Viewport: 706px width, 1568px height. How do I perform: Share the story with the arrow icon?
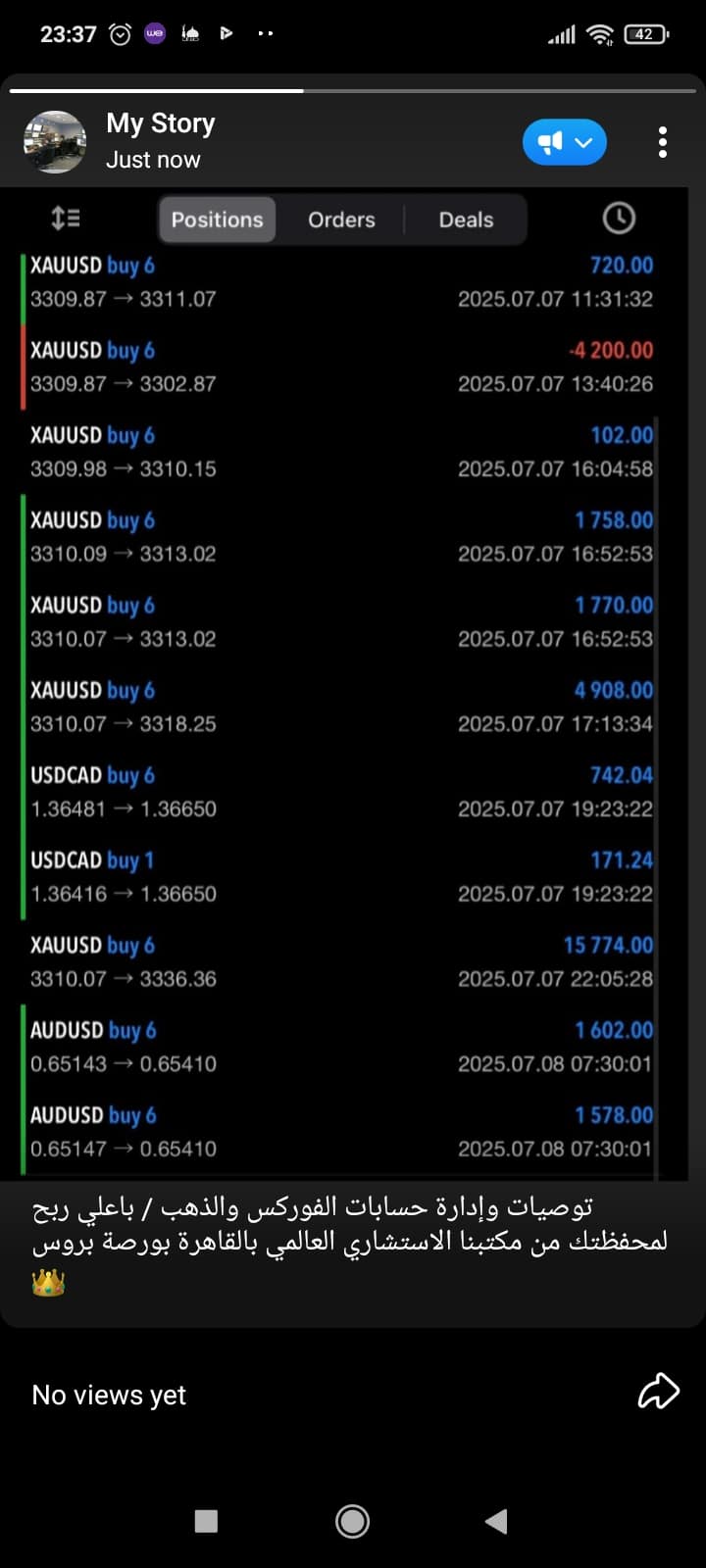coord(658,1391)
